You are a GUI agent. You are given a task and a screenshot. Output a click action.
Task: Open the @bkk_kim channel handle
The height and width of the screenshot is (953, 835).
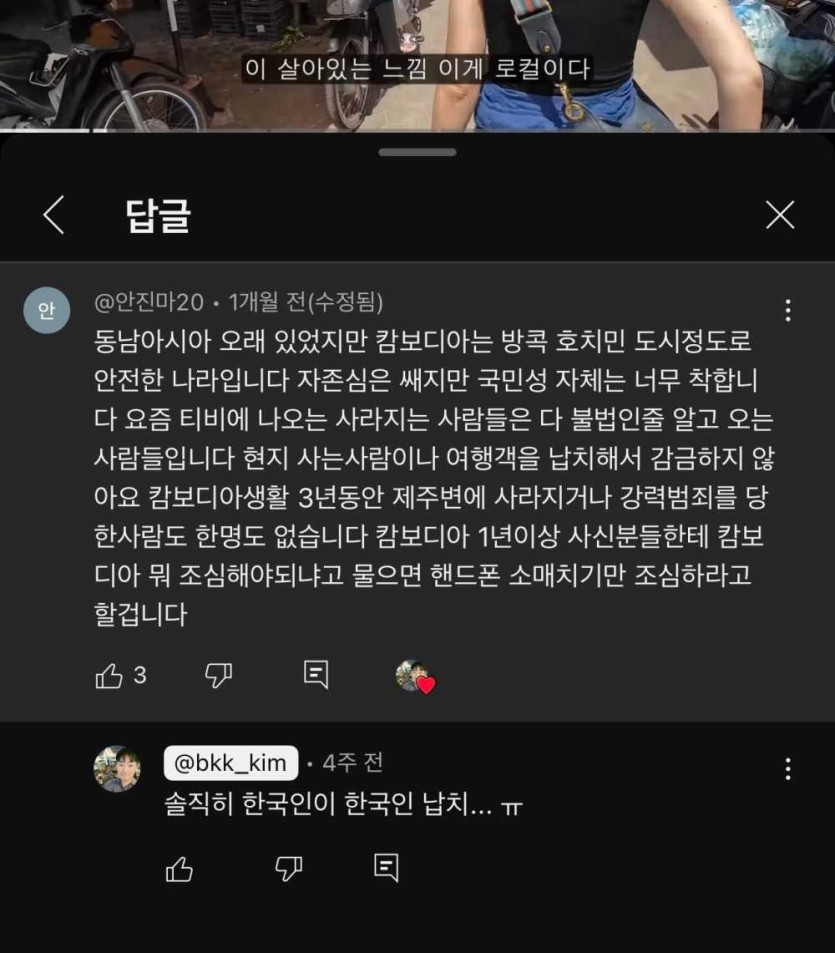tap(231, 764)
